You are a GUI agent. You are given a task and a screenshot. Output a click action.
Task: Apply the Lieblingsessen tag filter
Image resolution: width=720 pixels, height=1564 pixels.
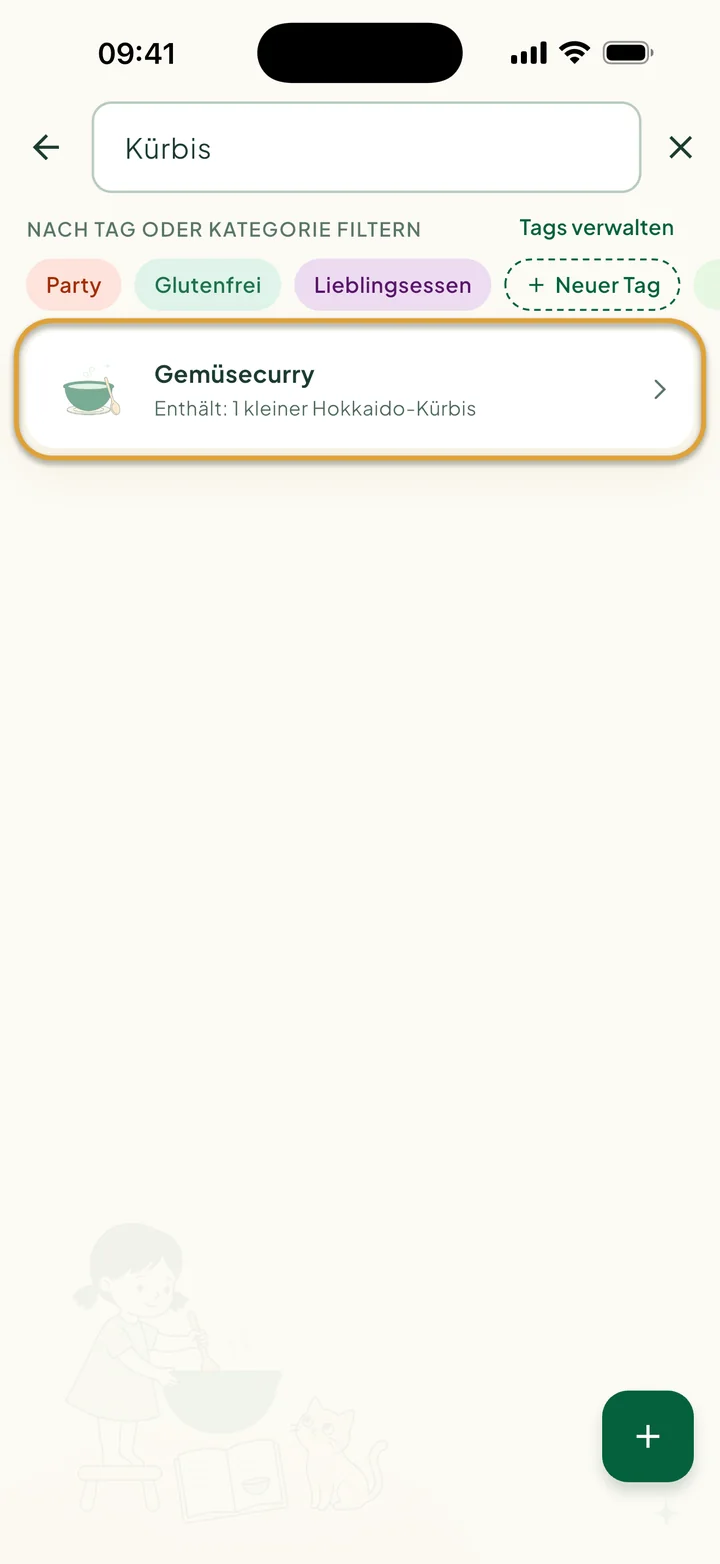pos(392,285)
